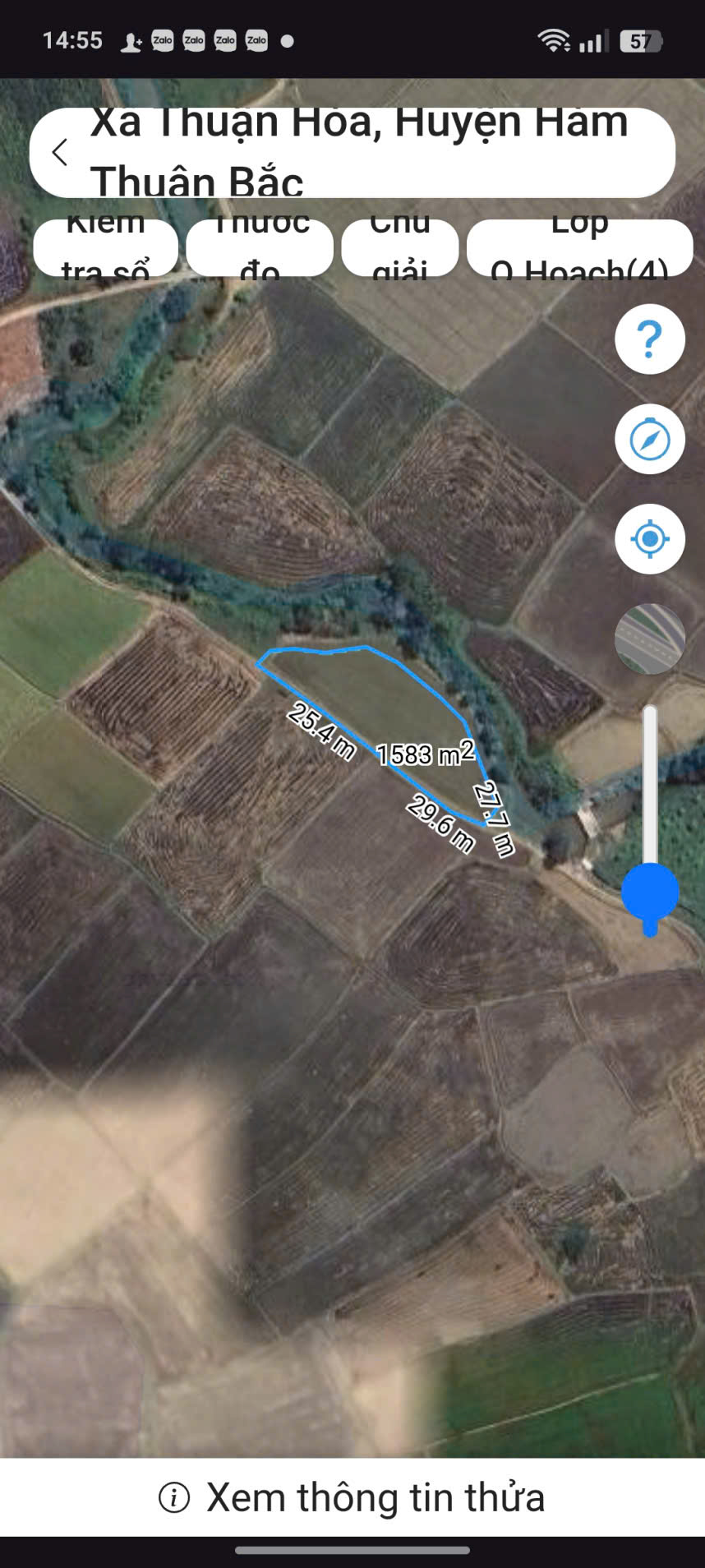Open the Lớp Q.Hoạch(4) layers chip

[x=579, y=247]
